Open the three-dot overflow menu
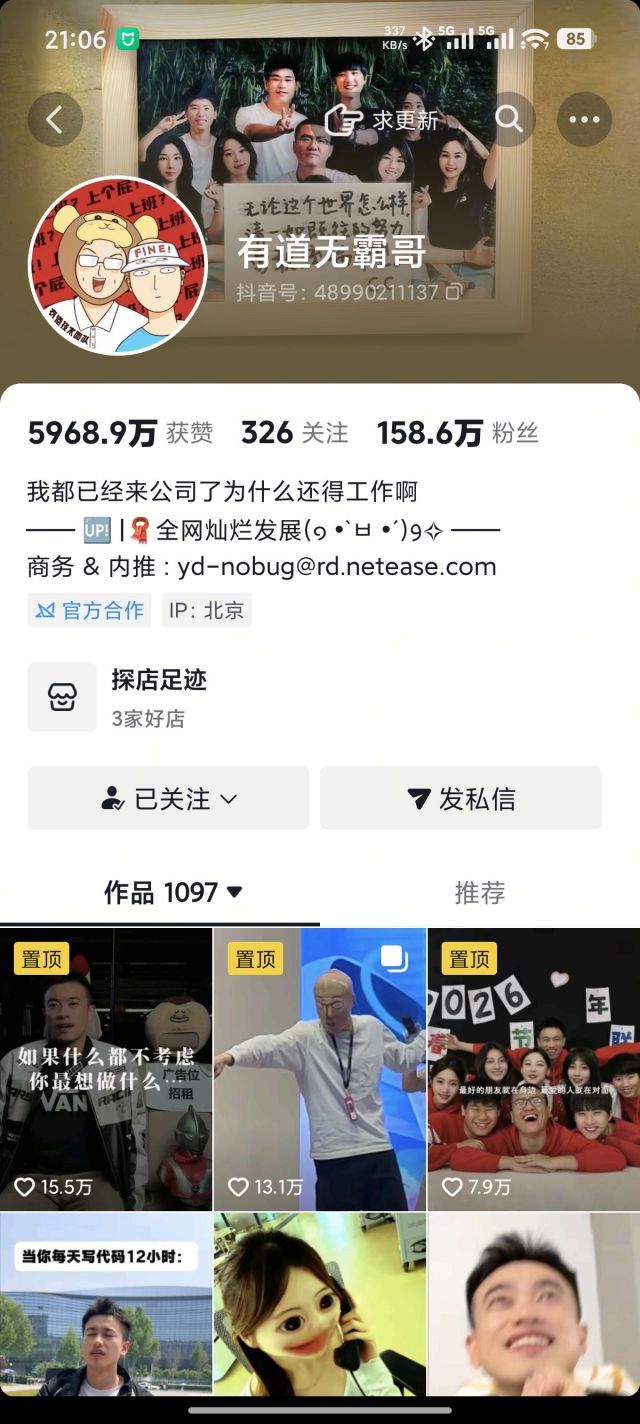Viewport: 640px width, 1424px height. click(584, 120)
